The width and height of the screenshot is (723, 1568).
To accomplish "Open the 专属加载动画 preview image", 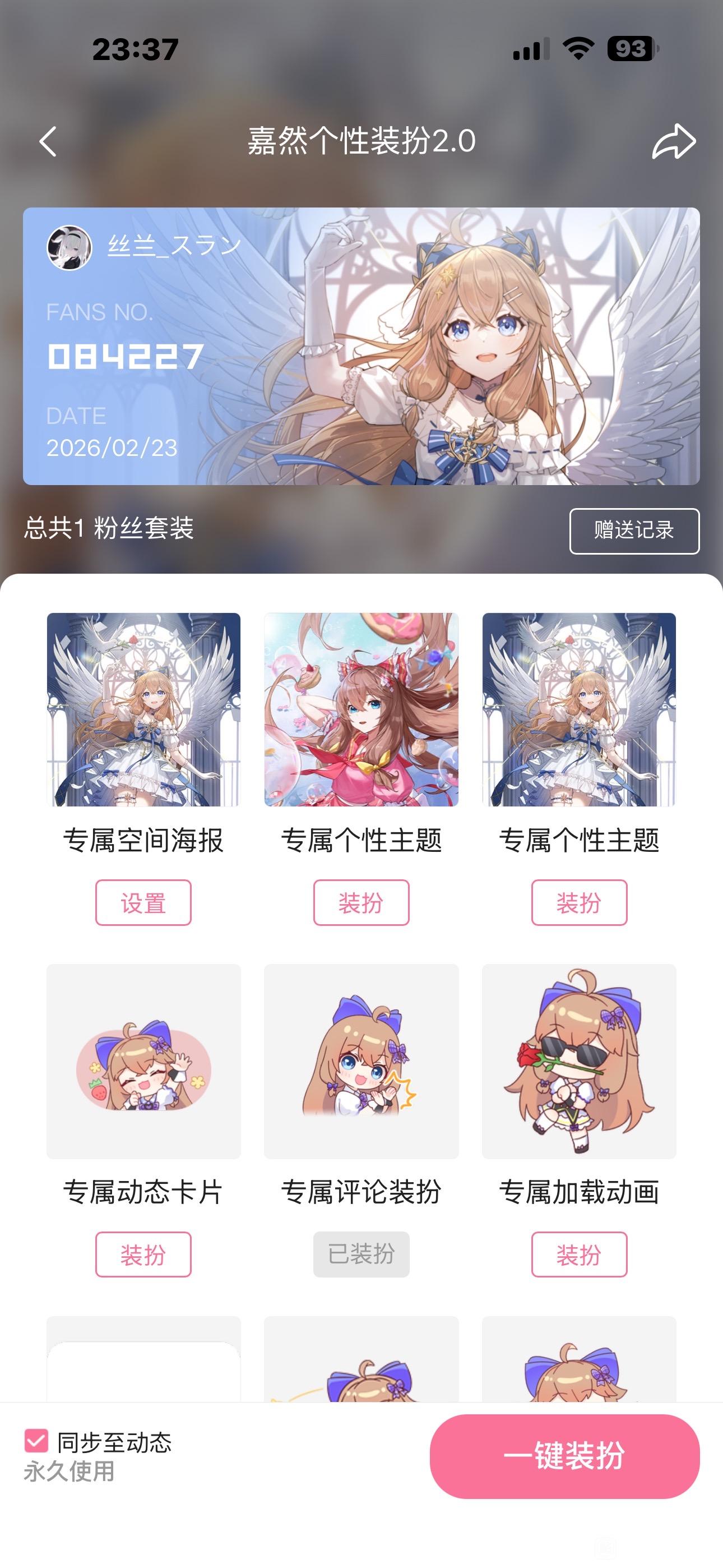I will (x=579, y=1061).
